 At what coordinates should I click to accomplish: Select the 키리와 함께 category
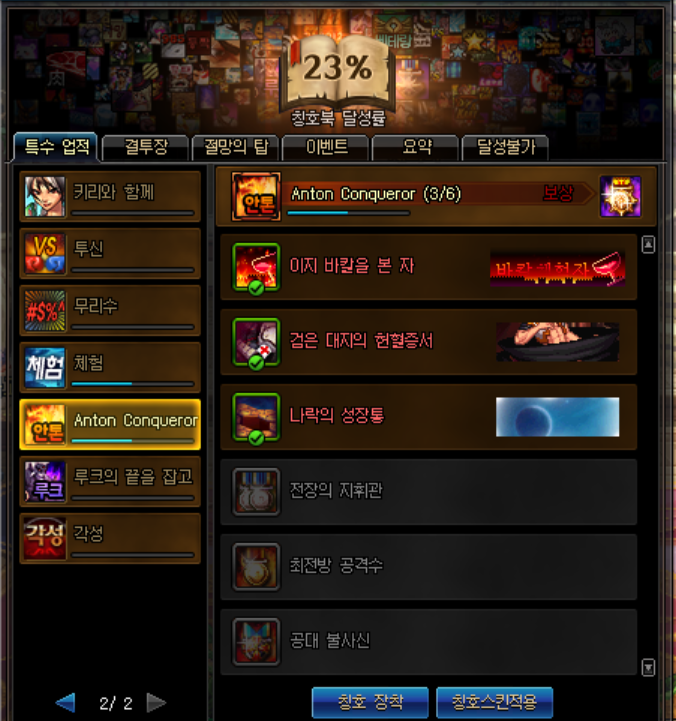click(110, 196)
